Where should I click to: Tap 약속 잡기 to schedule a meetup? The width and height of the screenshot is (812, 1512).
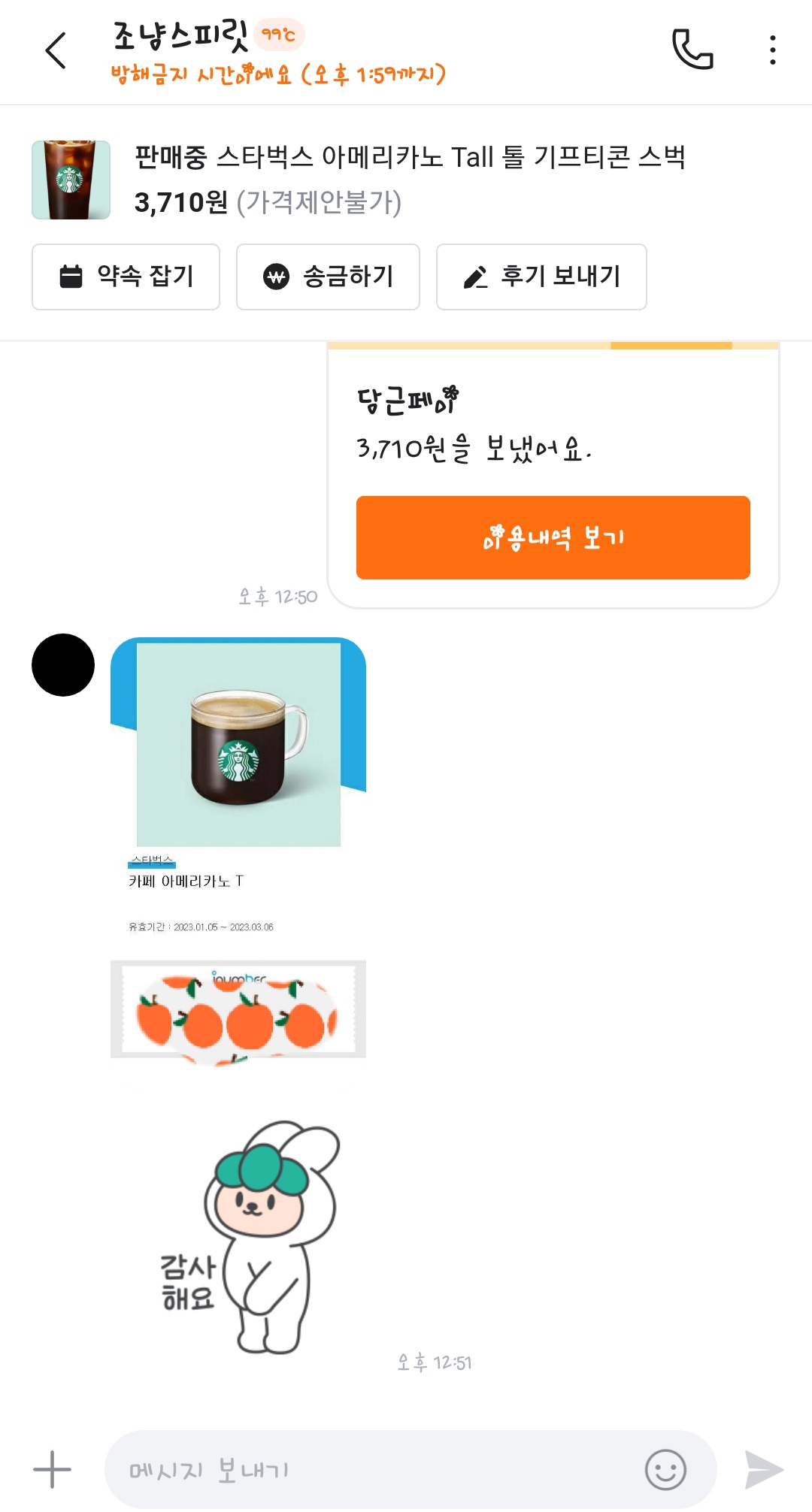tap(126, 277)
